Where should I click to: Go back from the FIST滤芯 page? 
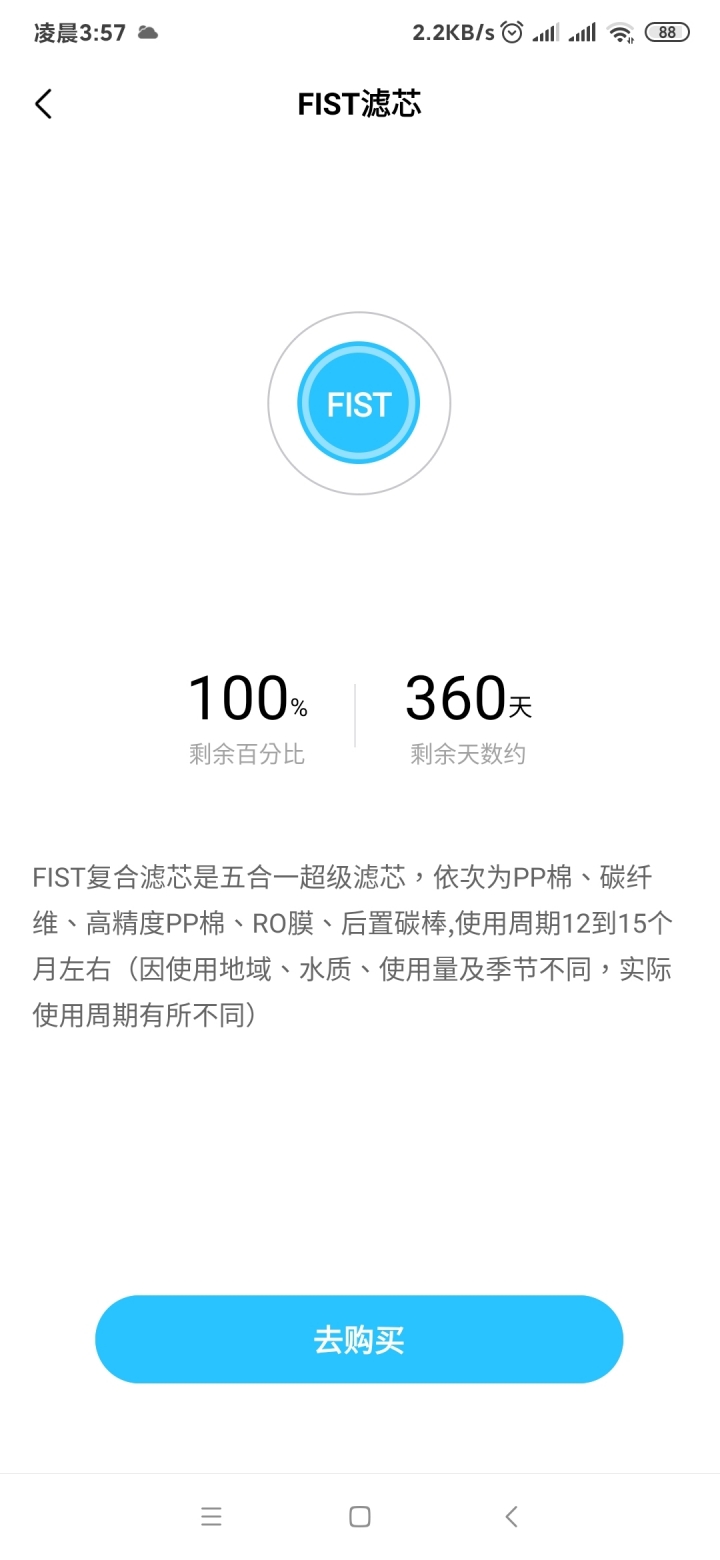[43, 104]
